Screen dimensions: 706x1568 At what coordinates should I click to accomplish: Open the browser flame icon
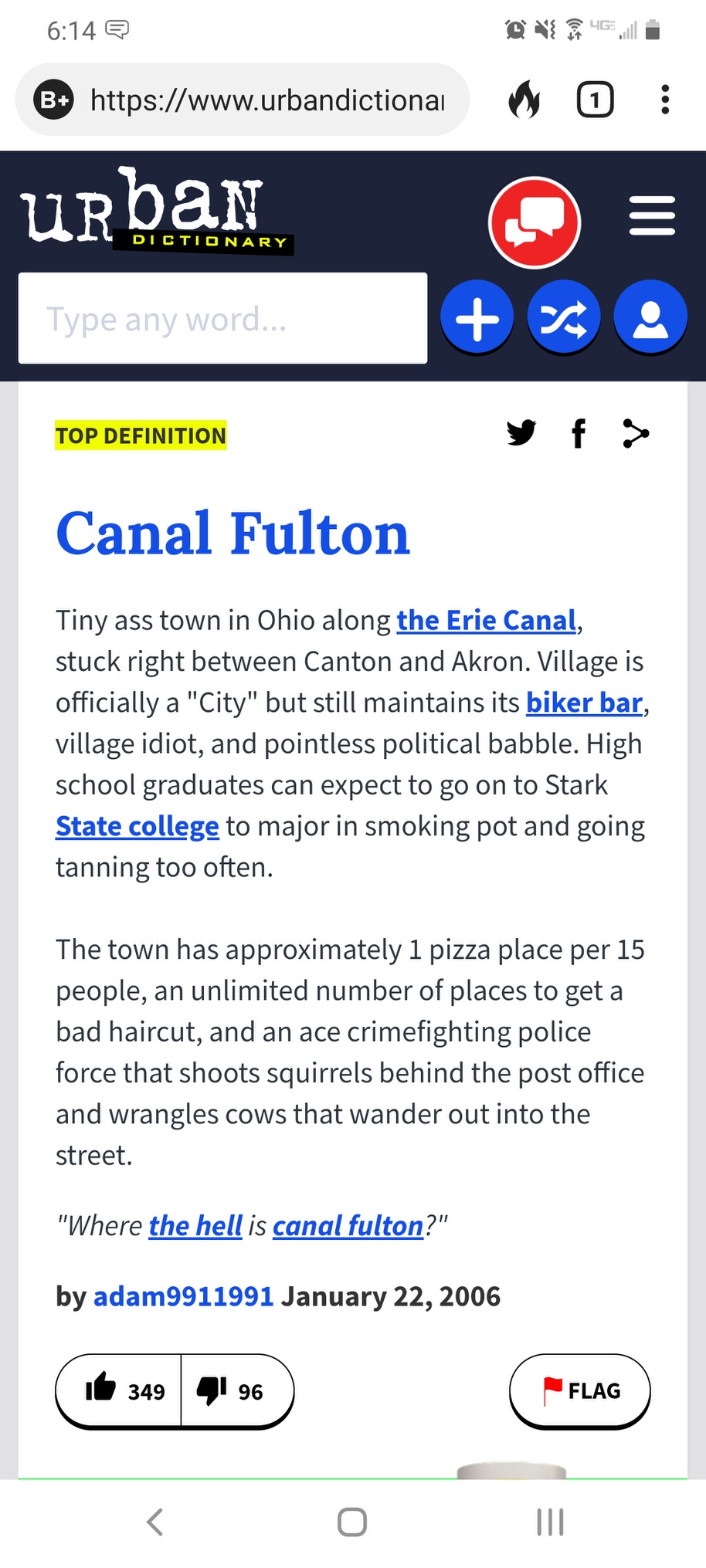[x=524, y=100]
